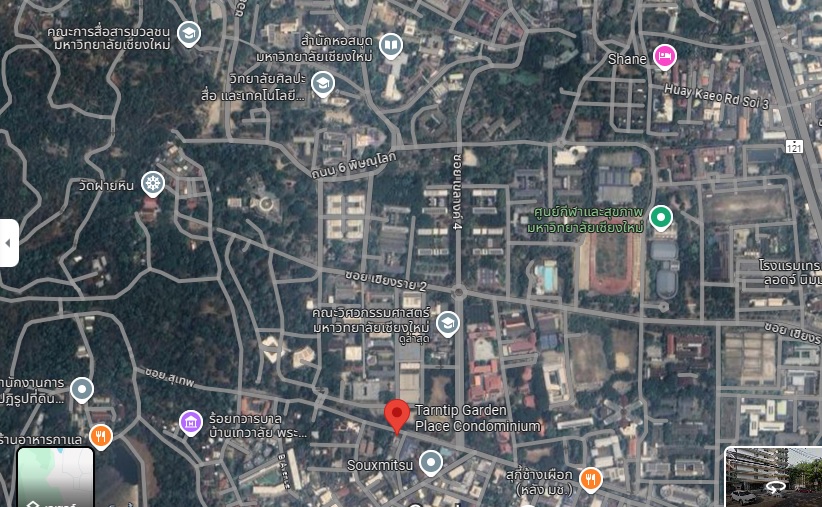Select the sports and health center green marker
Image resolution: width=822 pixels, height=507 pixels.
click(660, 216)
